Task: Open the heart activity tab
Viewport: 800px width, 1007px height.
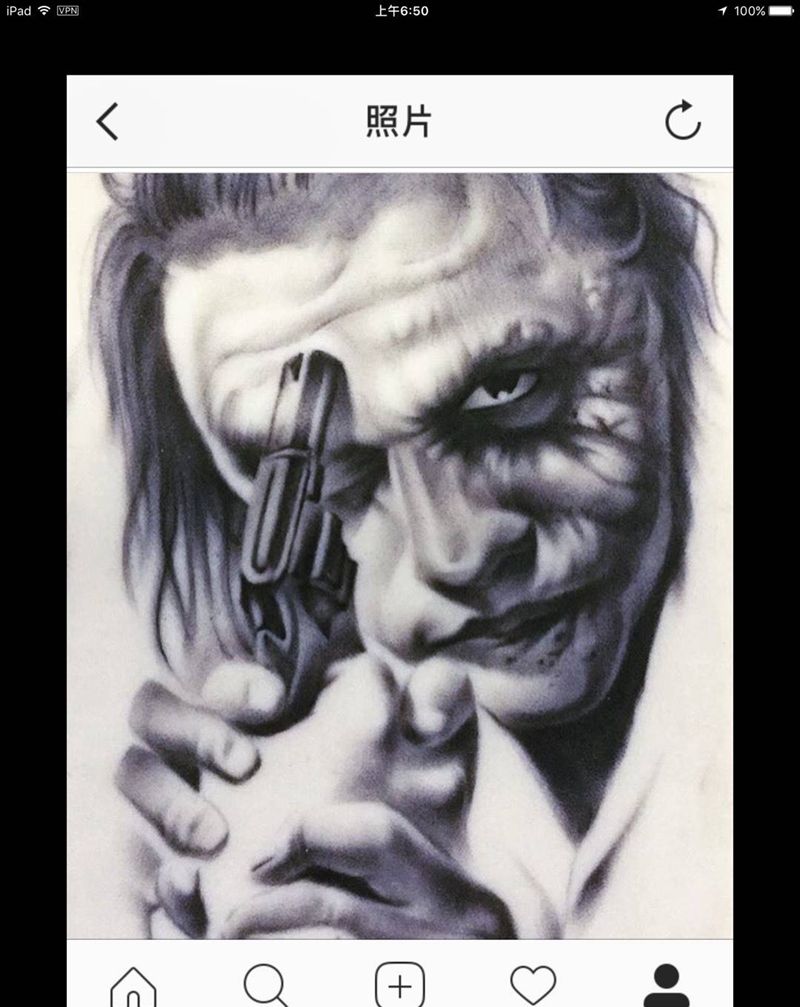Action: 533,985
